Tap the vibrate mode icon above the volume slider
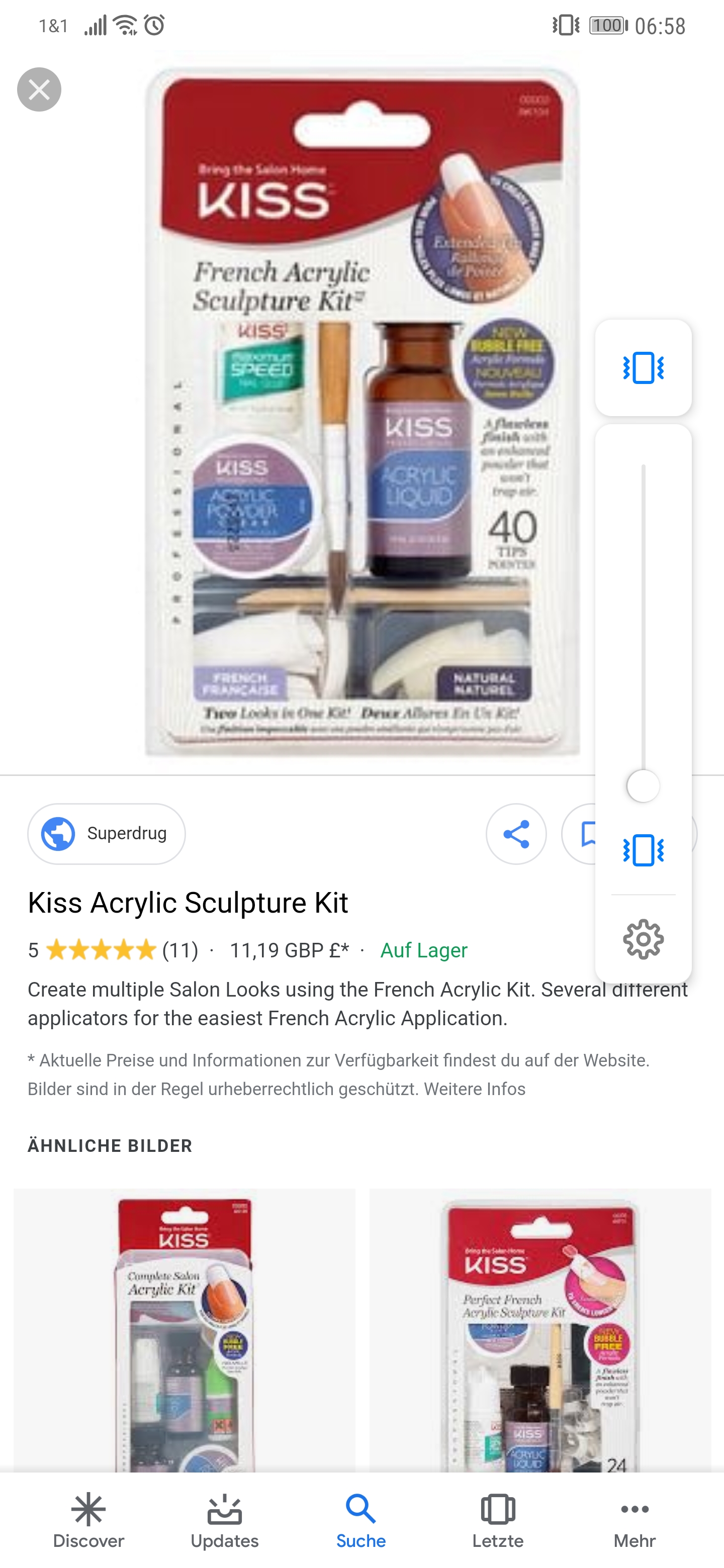The image size is (724, 1568). coord(643,368)
